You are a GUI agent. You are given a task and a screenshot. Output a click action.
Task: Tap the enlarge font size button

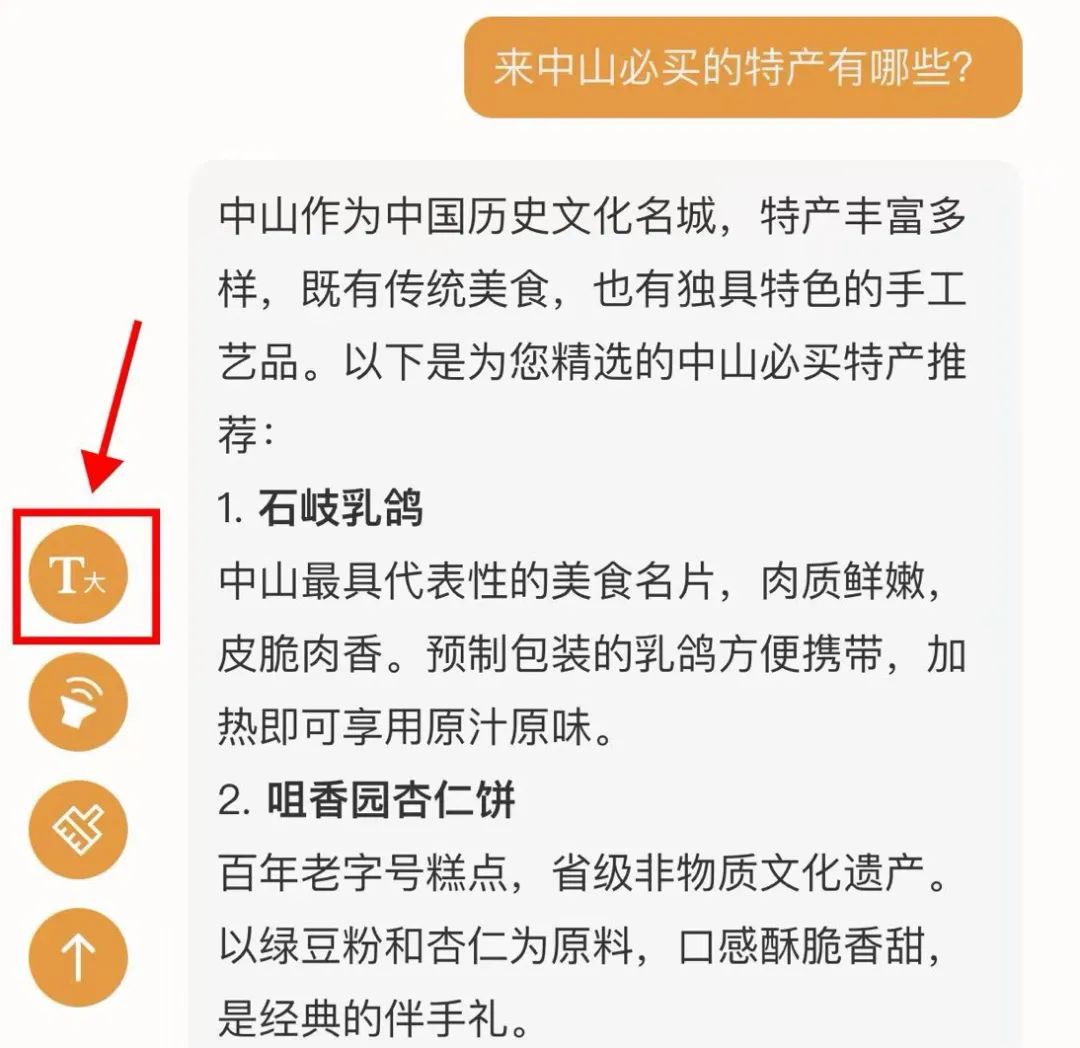pos(78,575)
